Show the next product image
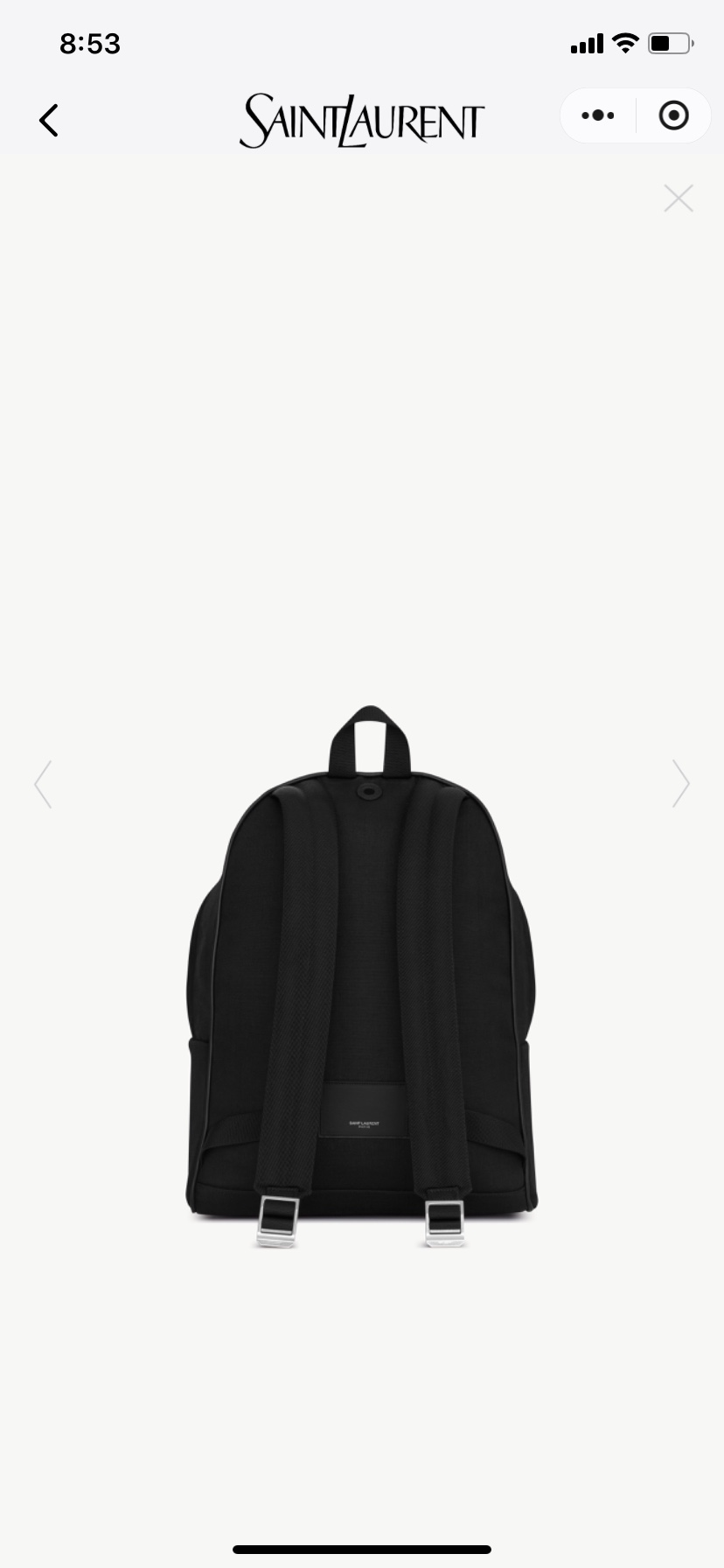724x1568 pixels. 680,784
